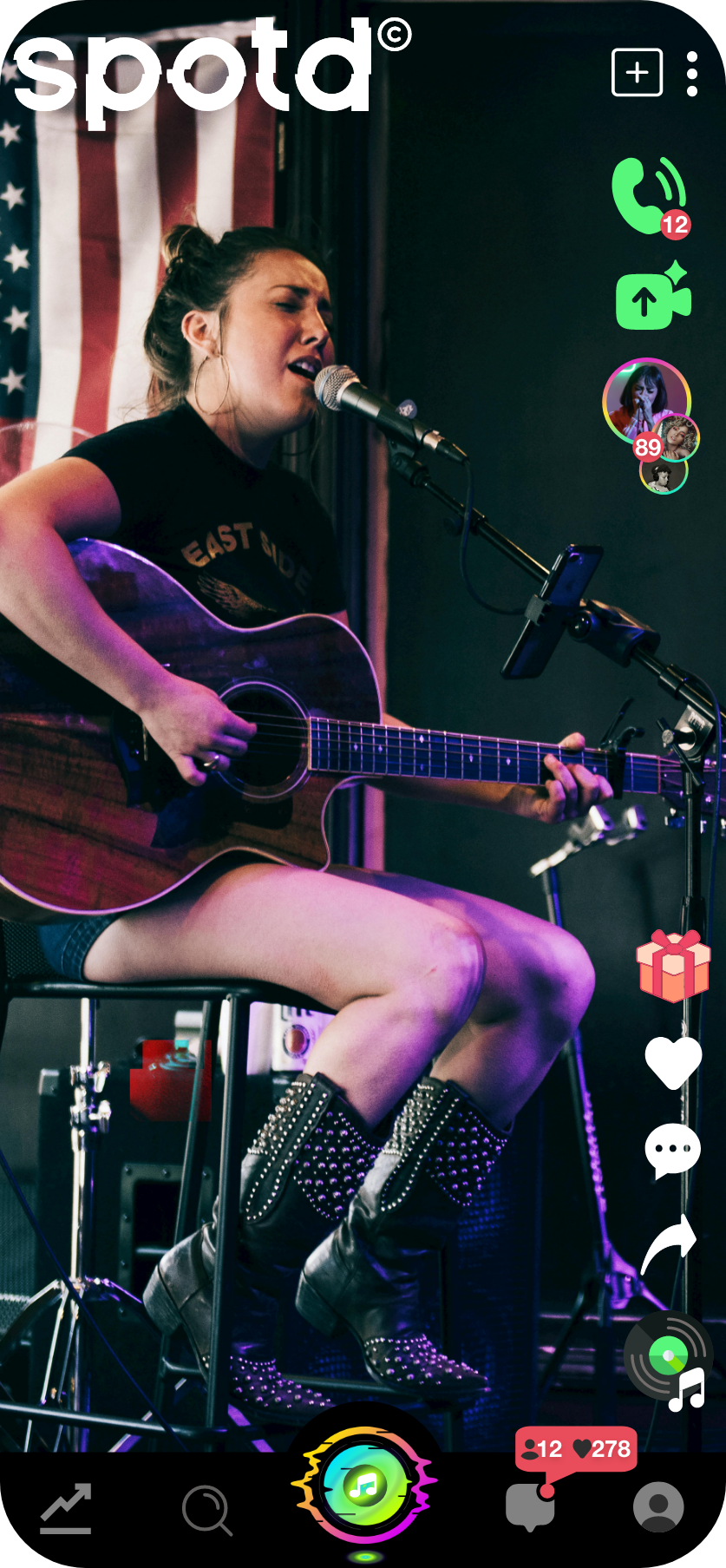Like this video with the heart icon
This screenshot has height=1568, width=726.
point(673,1061)
